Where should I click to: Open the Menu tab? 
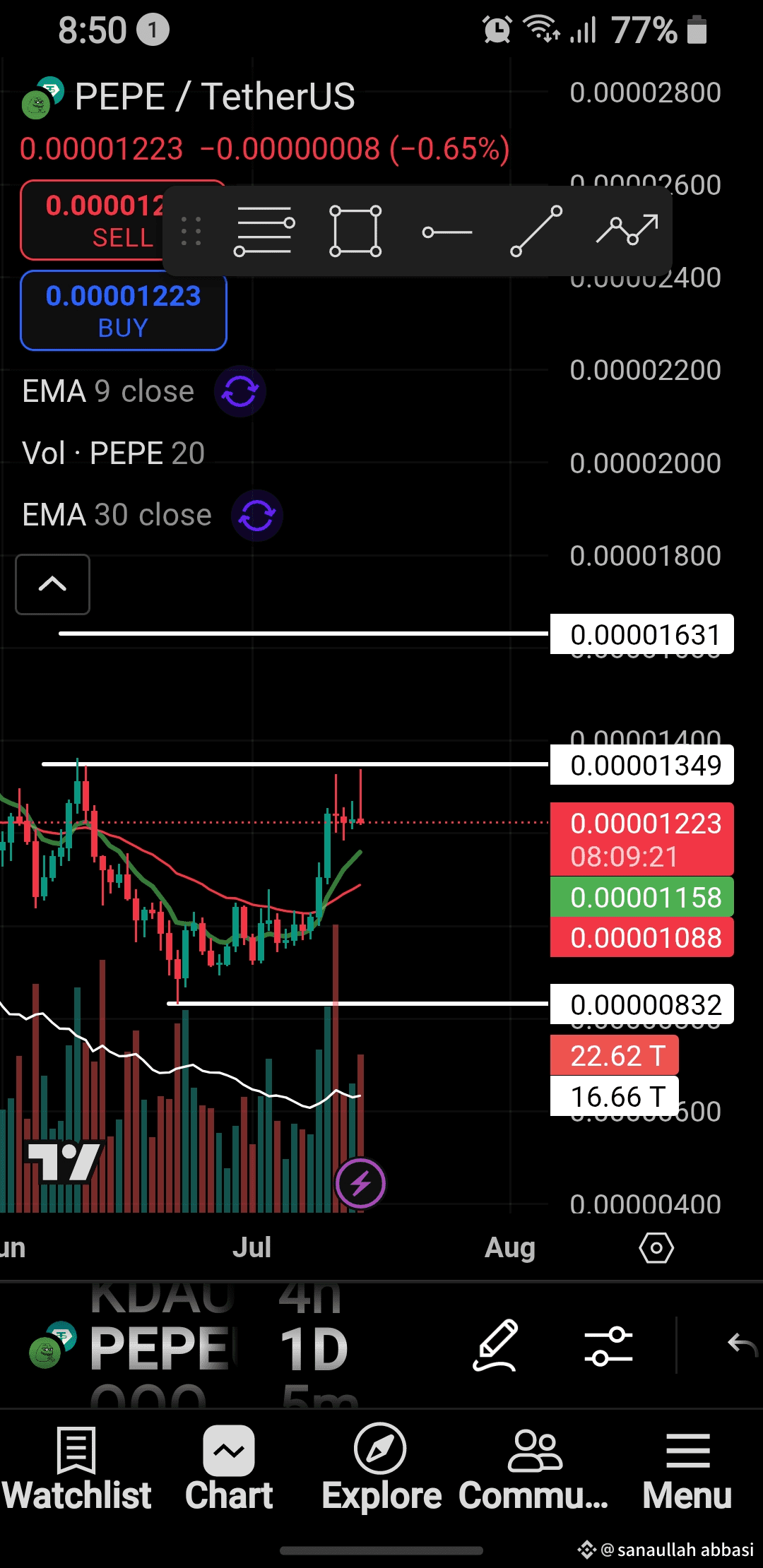(687, 1469)
